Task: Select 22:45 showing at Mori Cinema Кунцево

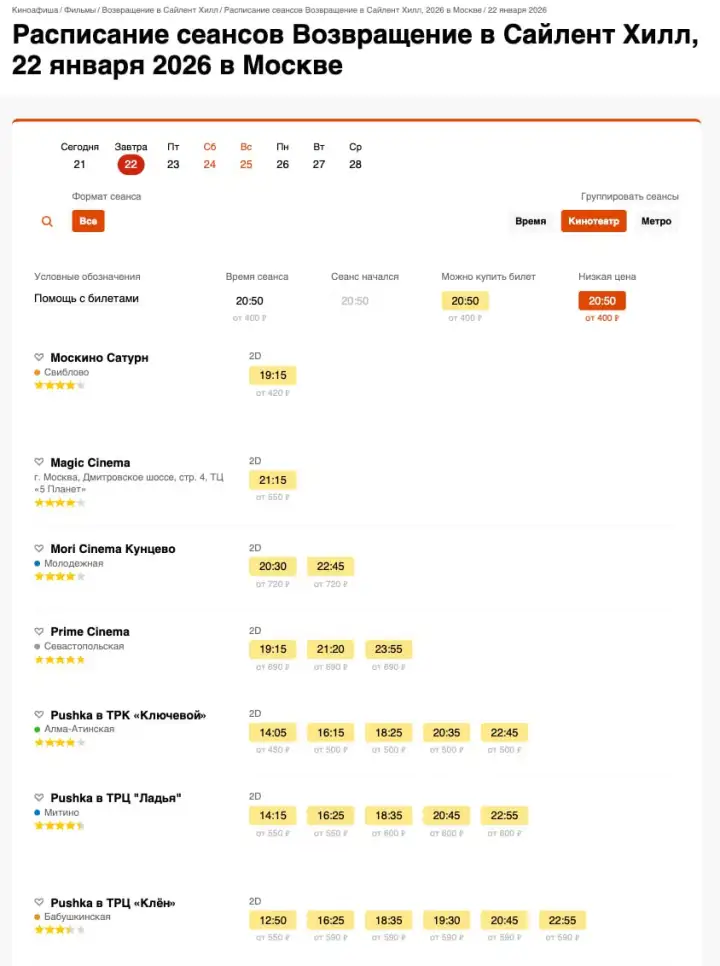Action: pos(330,566)
